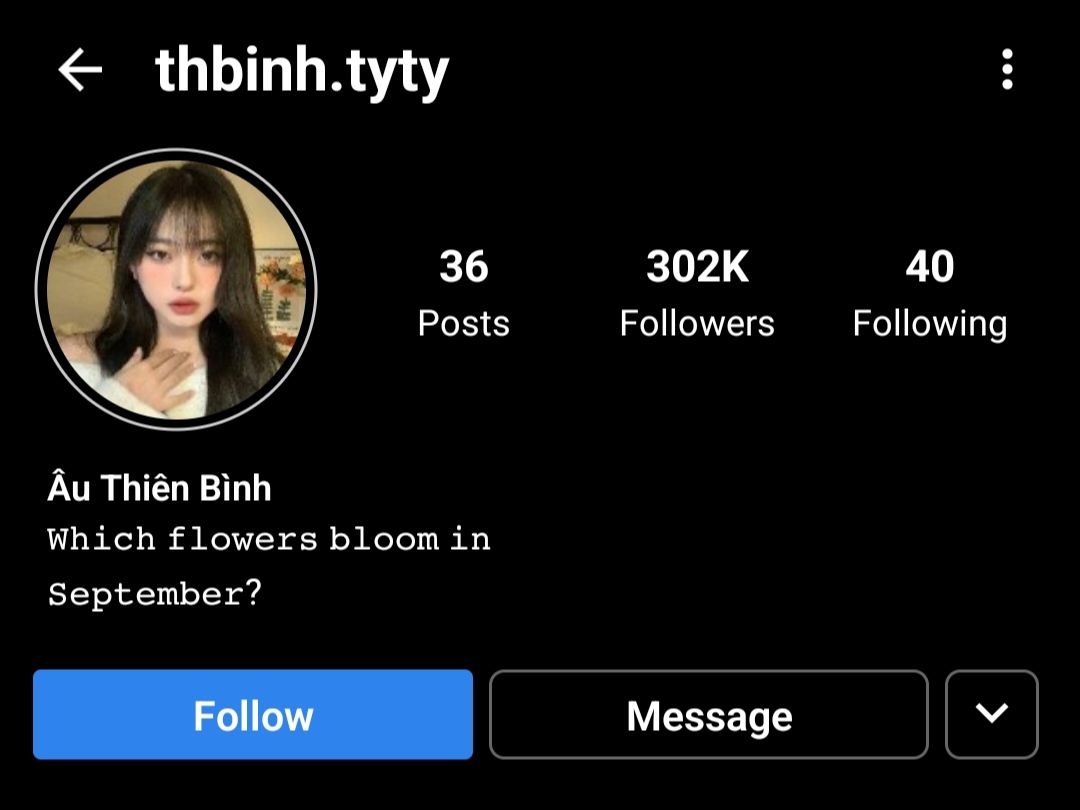Expand suggested accounts with the chevron
This screenshot has width=1080, height=810.
tap(991, 714)
